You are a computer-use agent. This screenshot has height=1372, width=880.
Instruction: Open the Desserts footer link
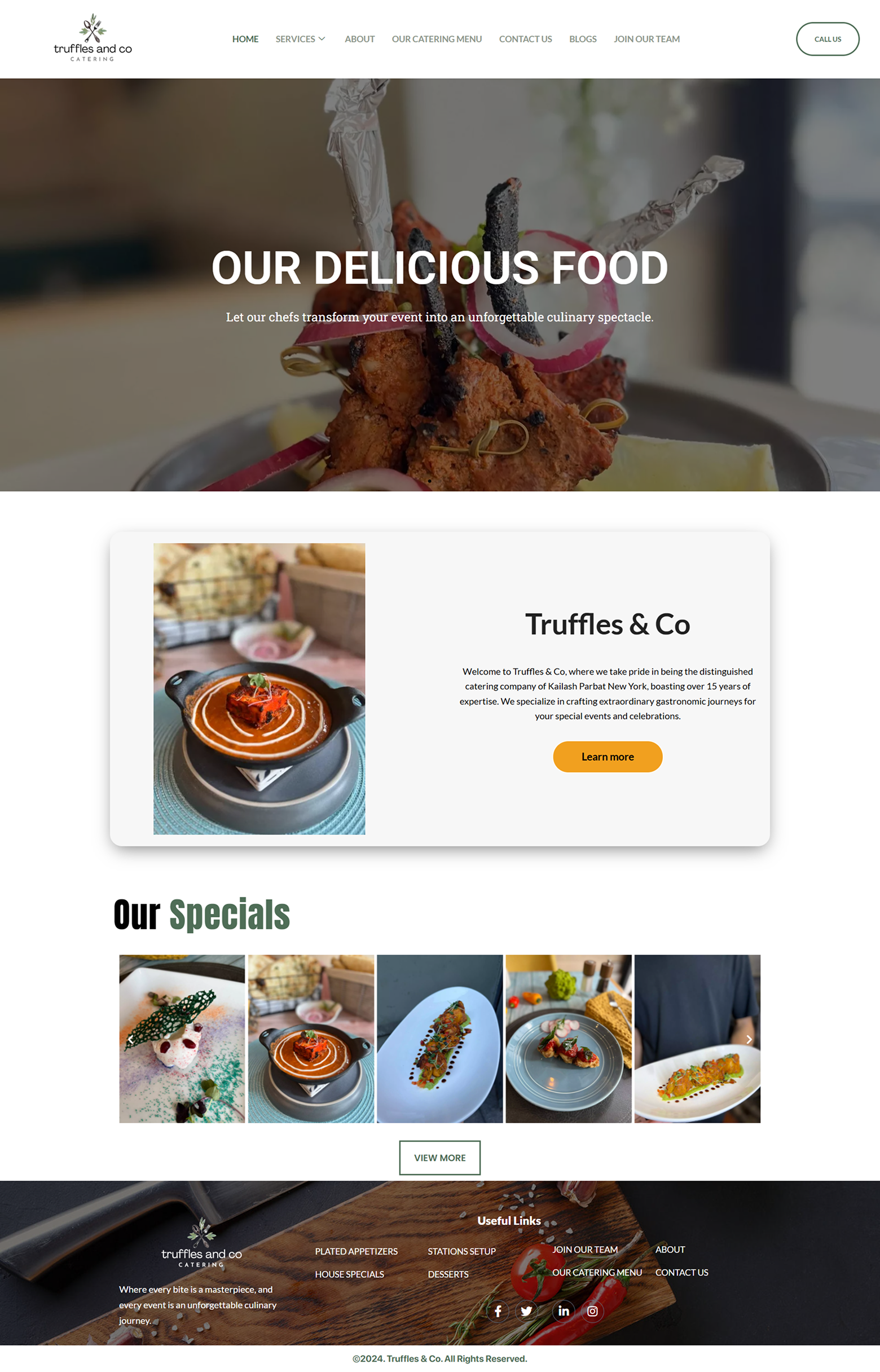[447, 1274]
